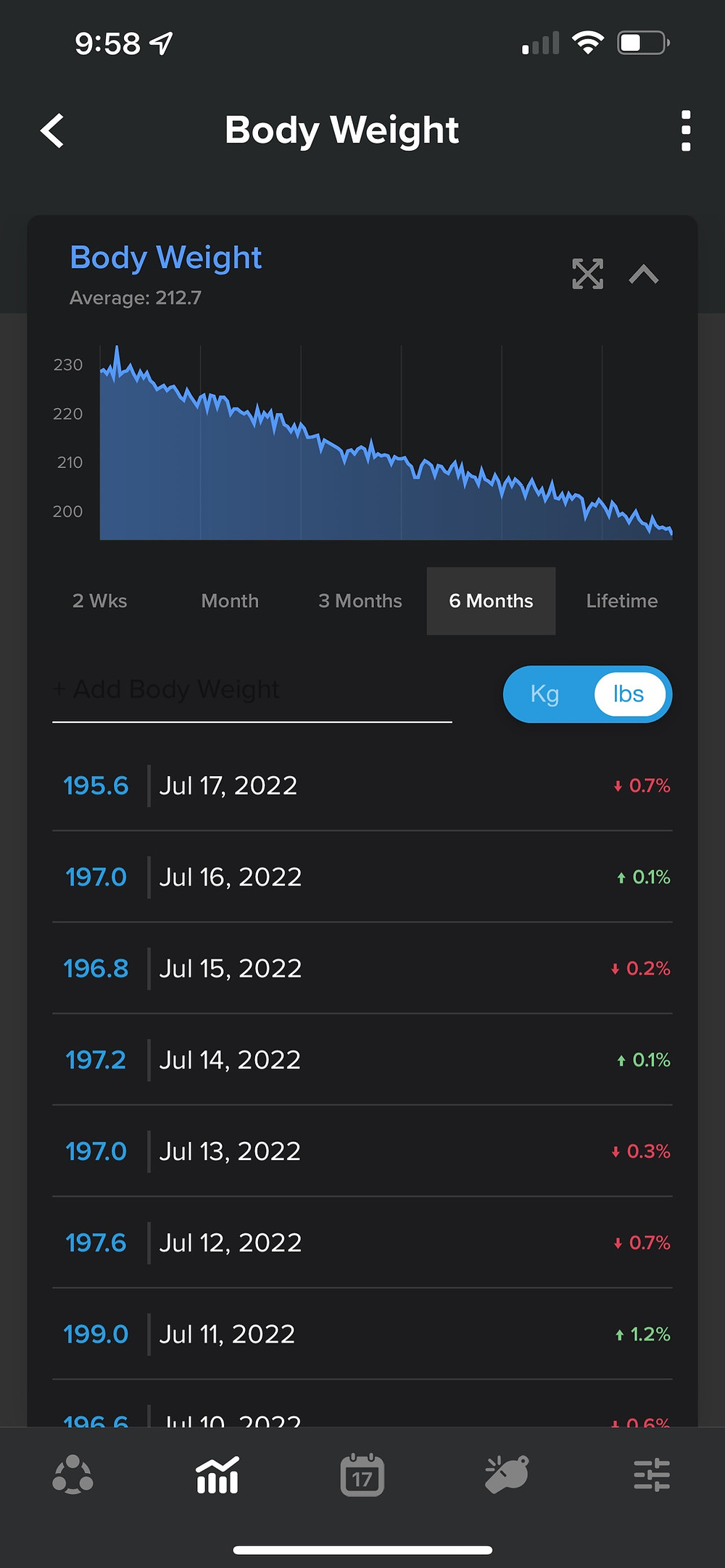Viewport: 725px width, 1568px height.
Task: Open the three-dot overflow menu
Action: click(x=686, y=131)
